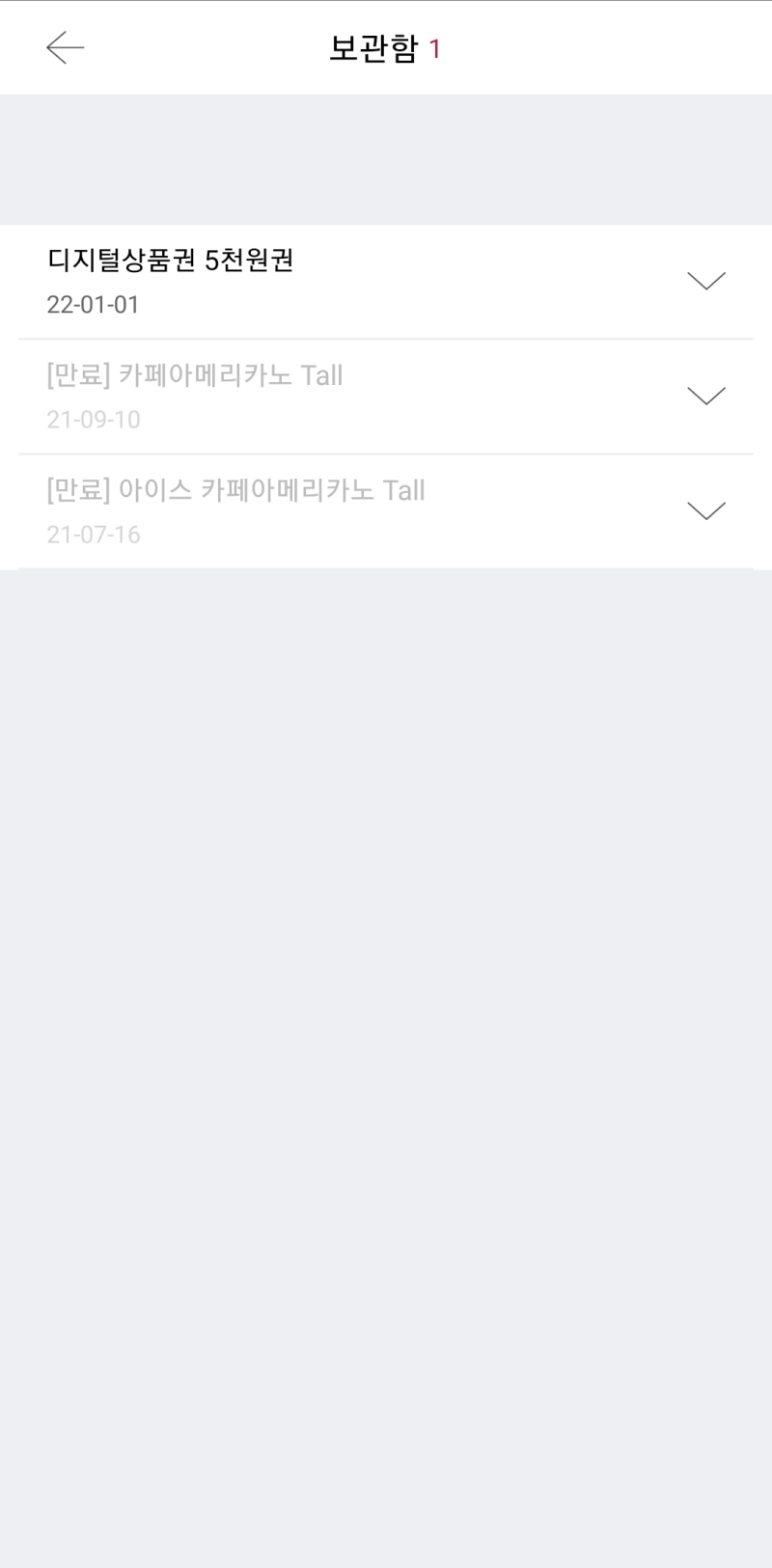This screenshot has height=1568, width=772.
Task: Tap the chevron icon on the bottom coupon row
Action: tap(706, 510)
